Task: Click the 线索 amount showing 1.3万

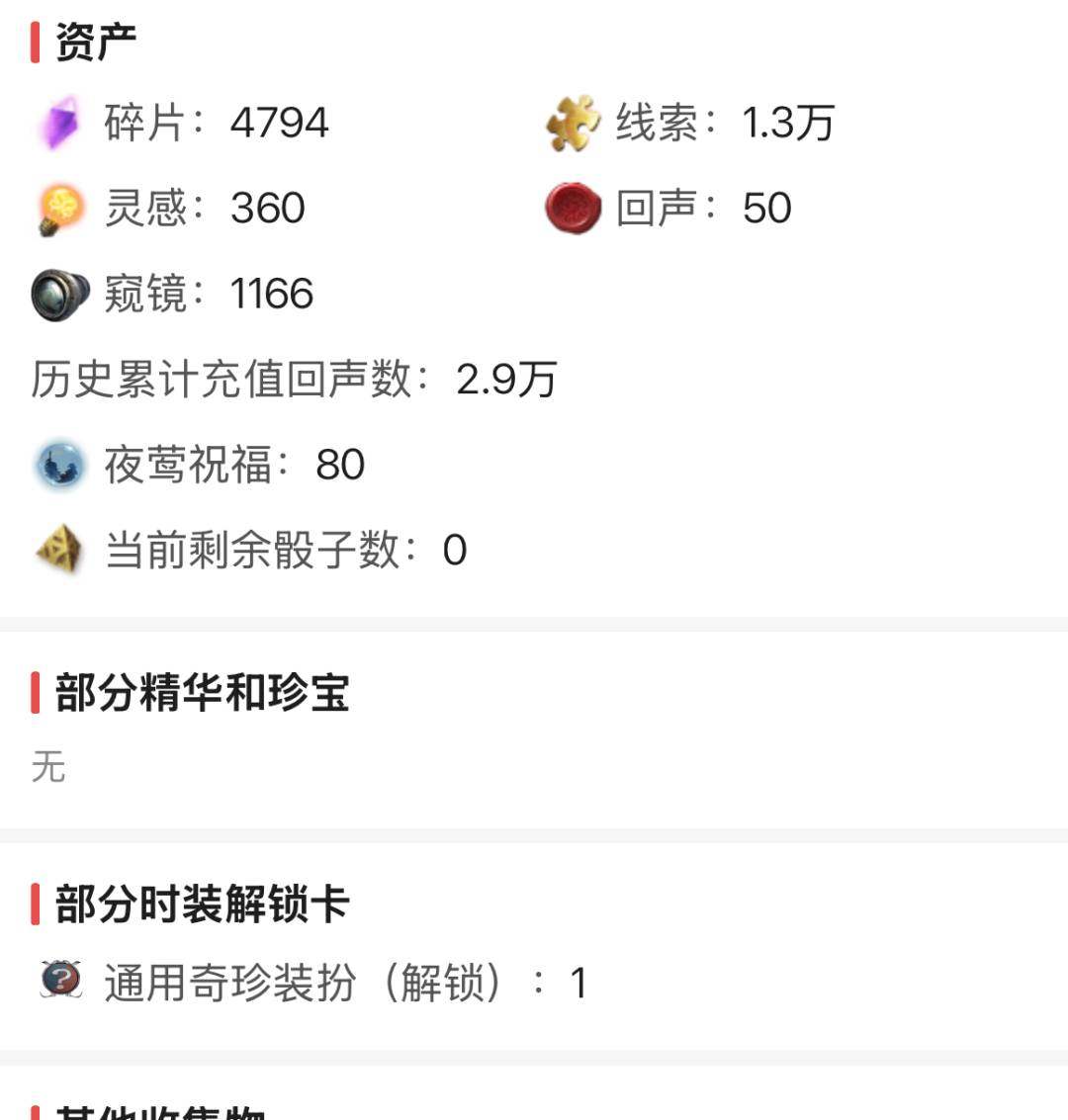Action: 786,122
